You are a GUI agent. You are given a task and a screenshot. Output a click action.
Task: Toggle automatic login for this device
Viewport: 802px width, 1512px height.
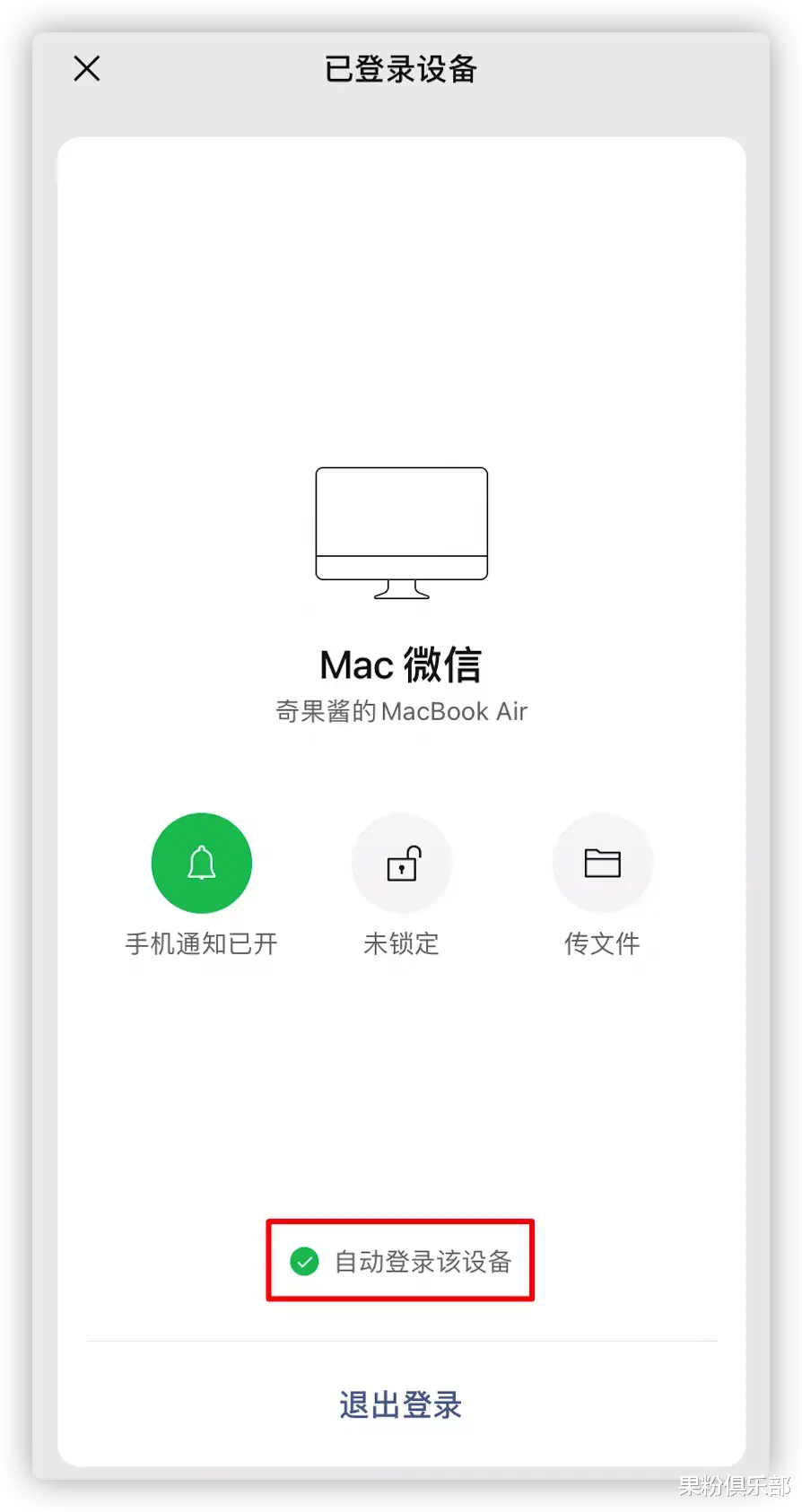point(401,1261)
